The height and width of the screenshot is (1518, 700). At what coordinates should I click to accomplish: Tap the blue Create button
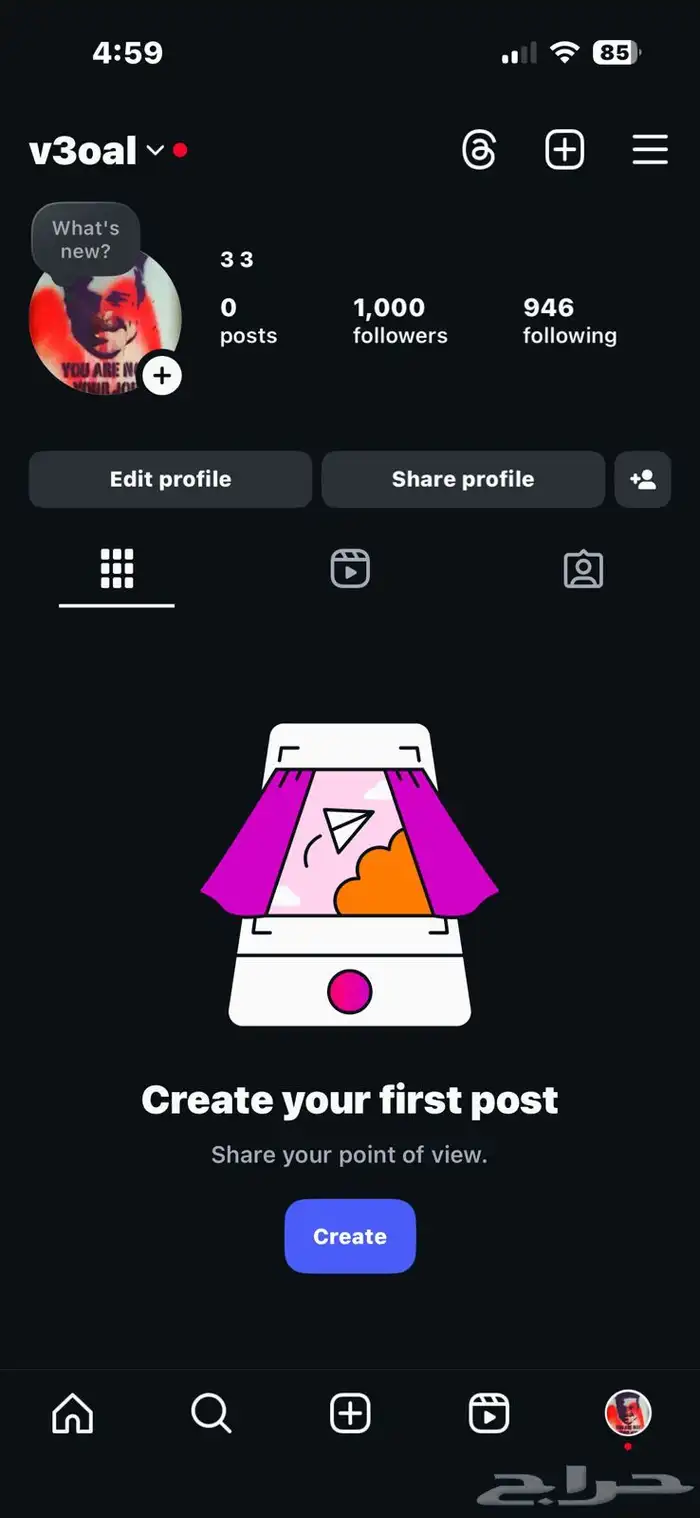[349, 1236]
